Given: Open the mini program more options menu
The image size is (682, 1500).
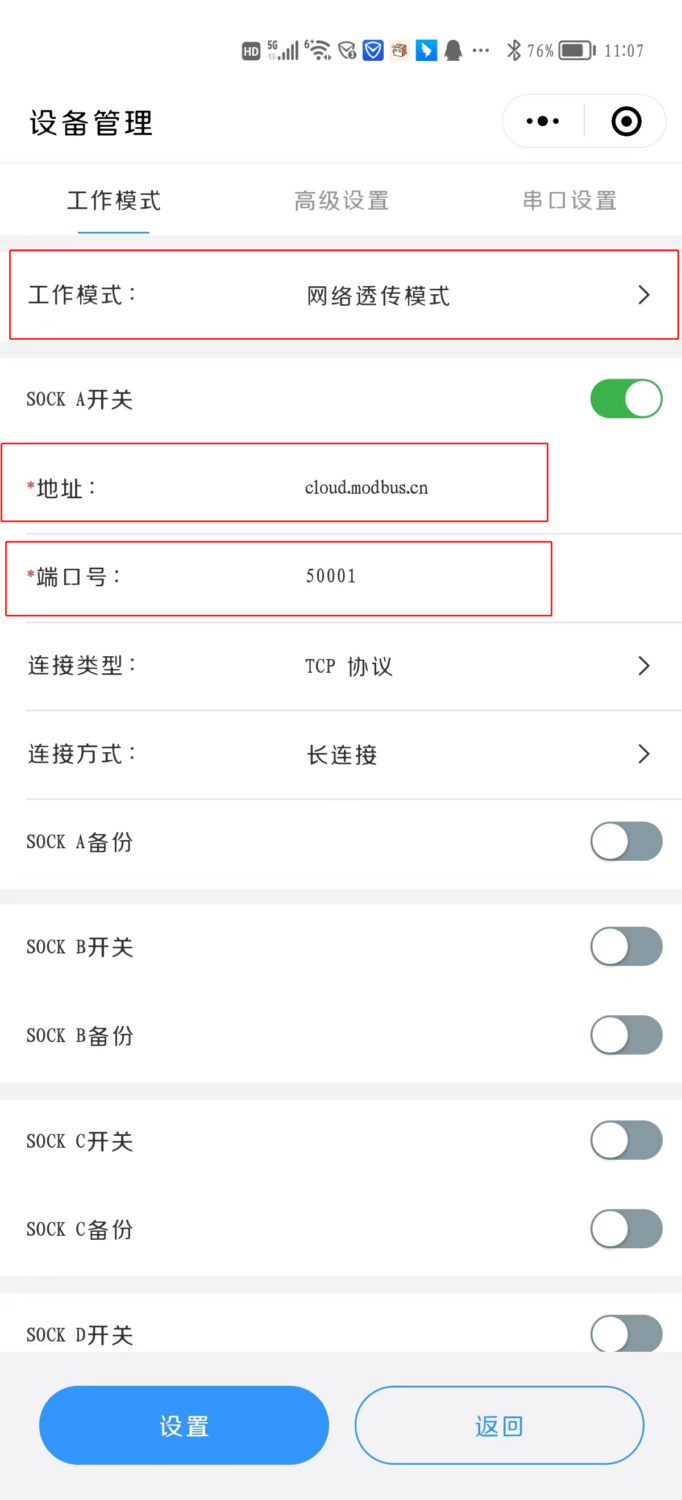Looking at the screenshot, I should pos(543,122).
